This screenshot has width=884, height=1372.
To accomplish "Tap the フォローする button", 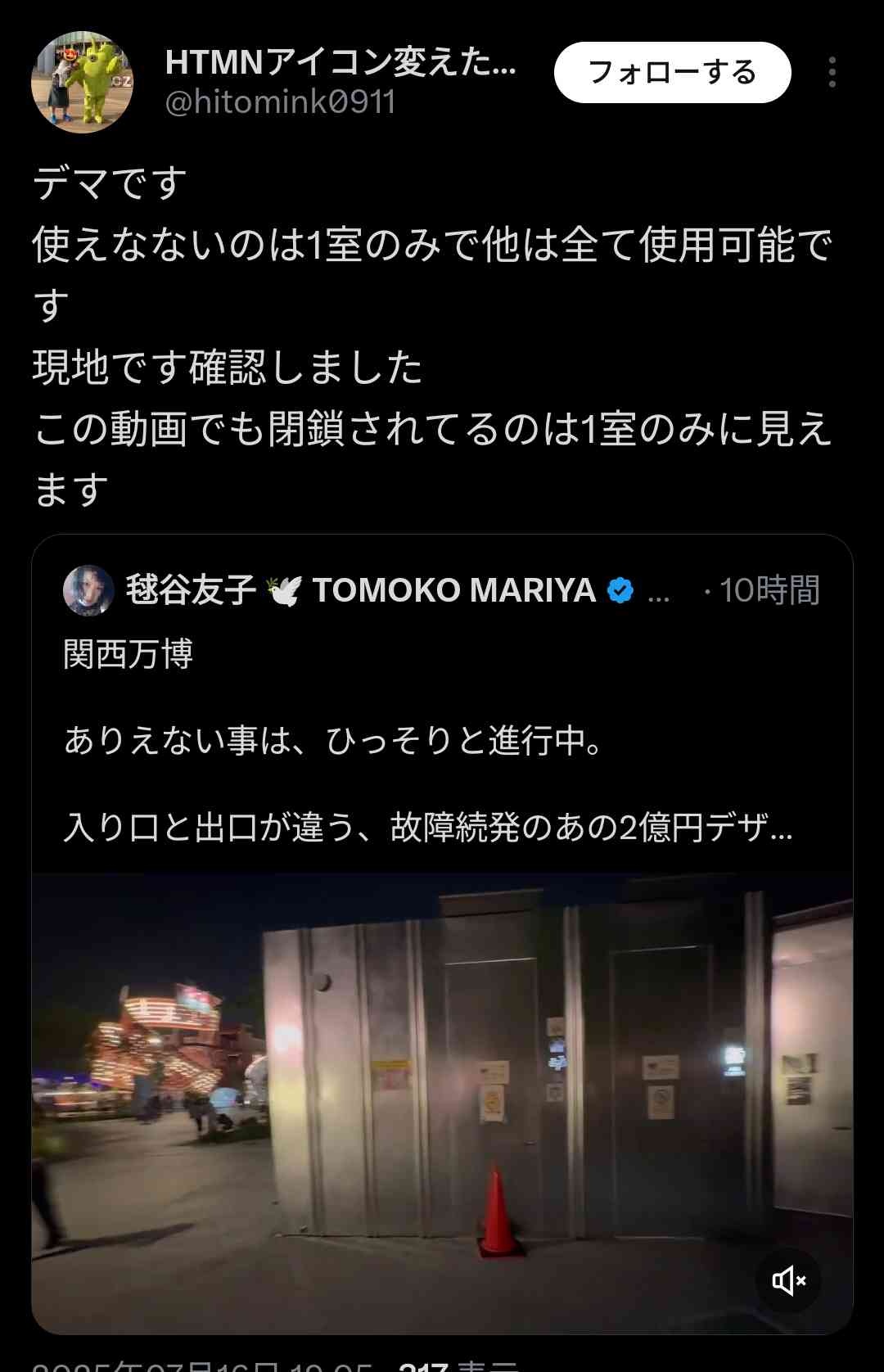I will coord(672,73).
